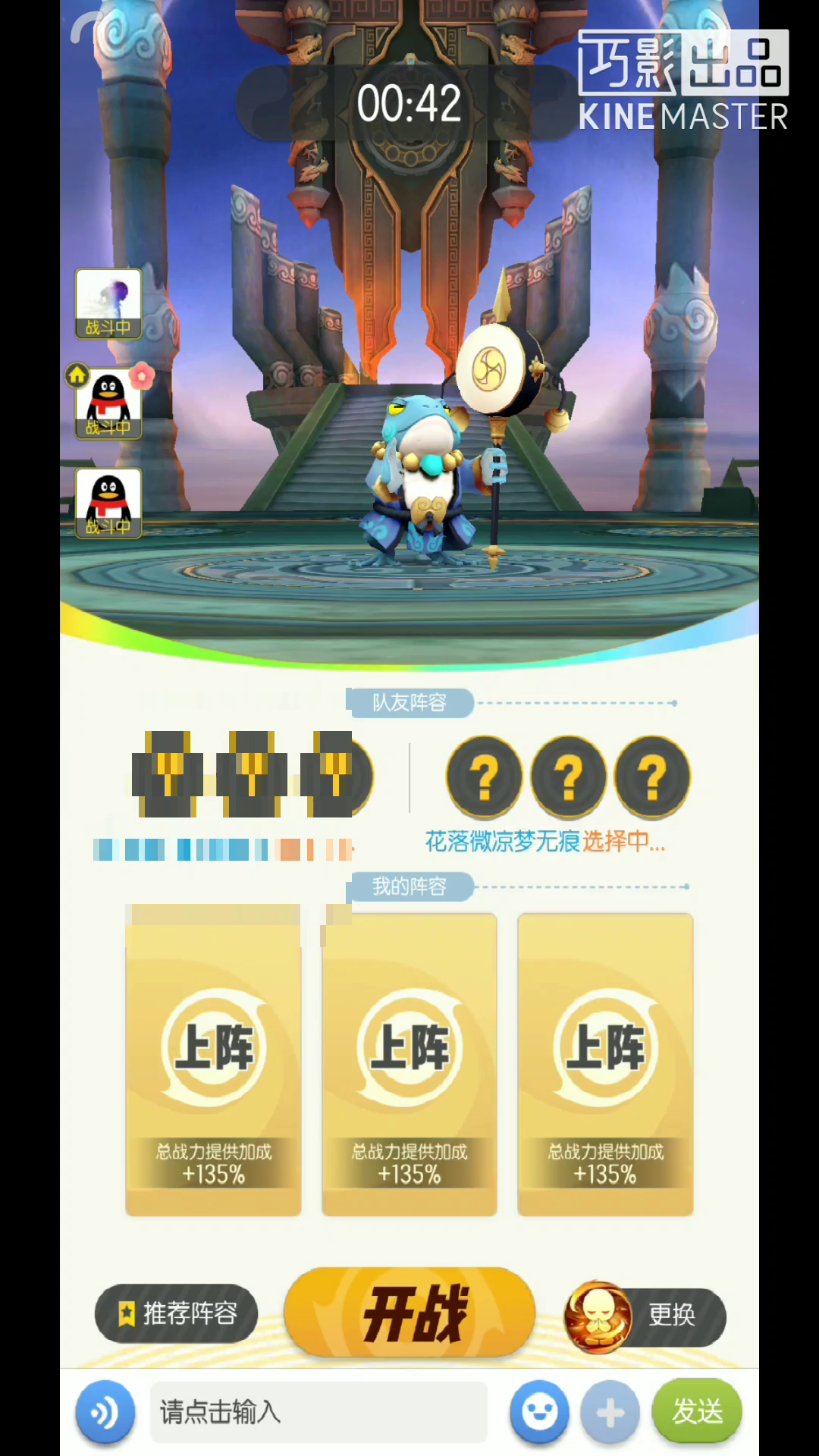Open 推荐阵容 recommended lineup

click(176, 1313)
